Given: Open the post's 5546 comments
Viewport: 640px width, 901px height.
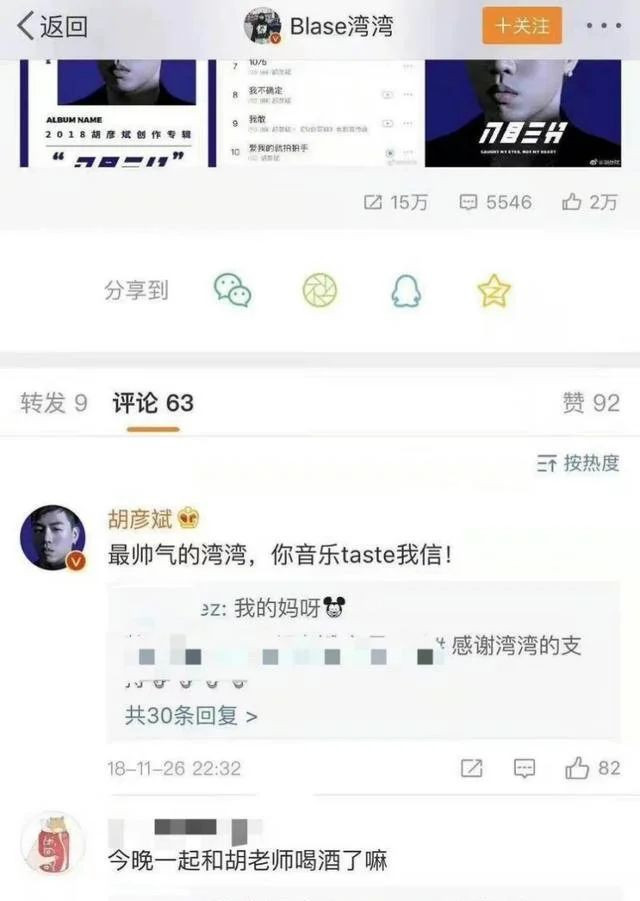Looking at the screenshot, I should 495,202.
